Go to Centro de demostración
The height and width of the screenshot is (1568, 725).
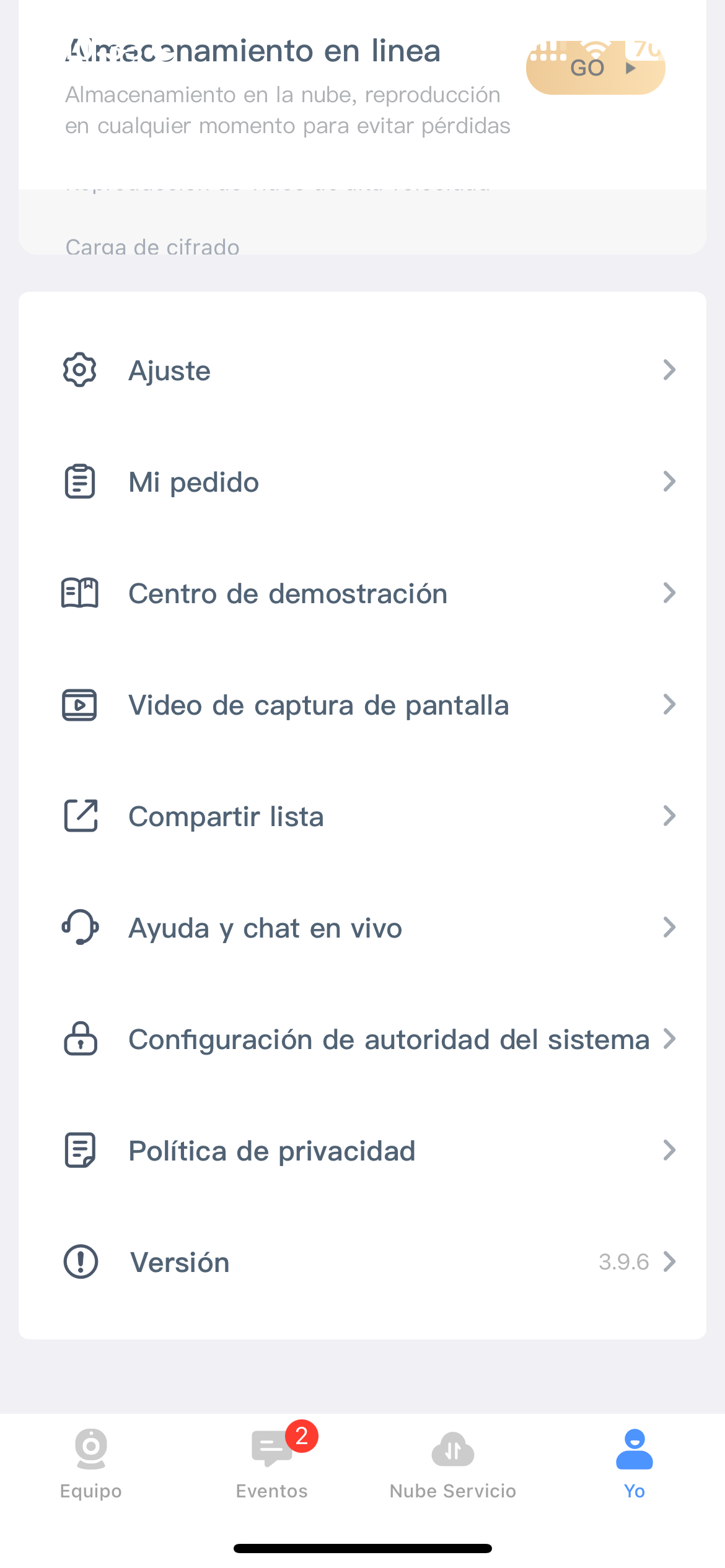pyautogui.click(x=362, y=593)
